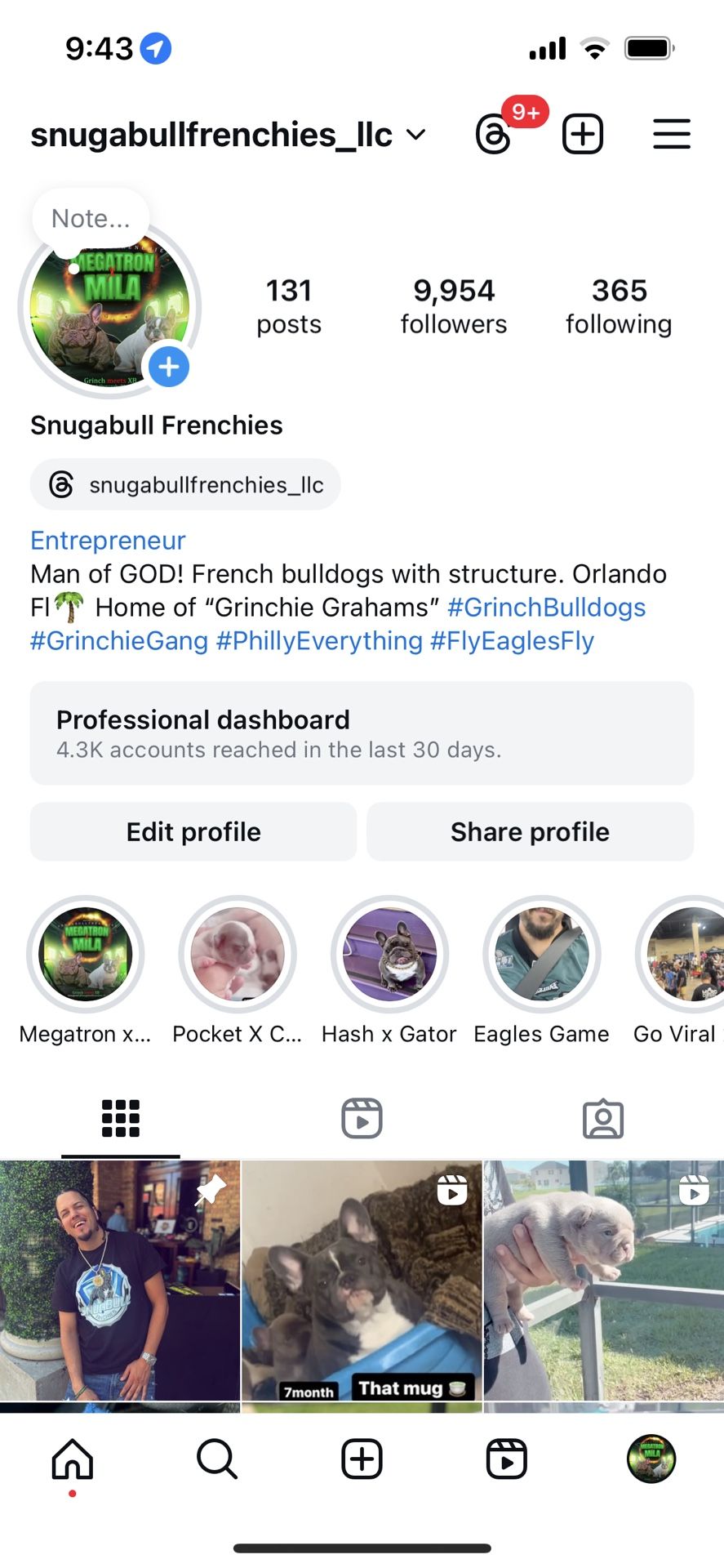
Task: View the 9,954 followers list
Action: point(453,306)
